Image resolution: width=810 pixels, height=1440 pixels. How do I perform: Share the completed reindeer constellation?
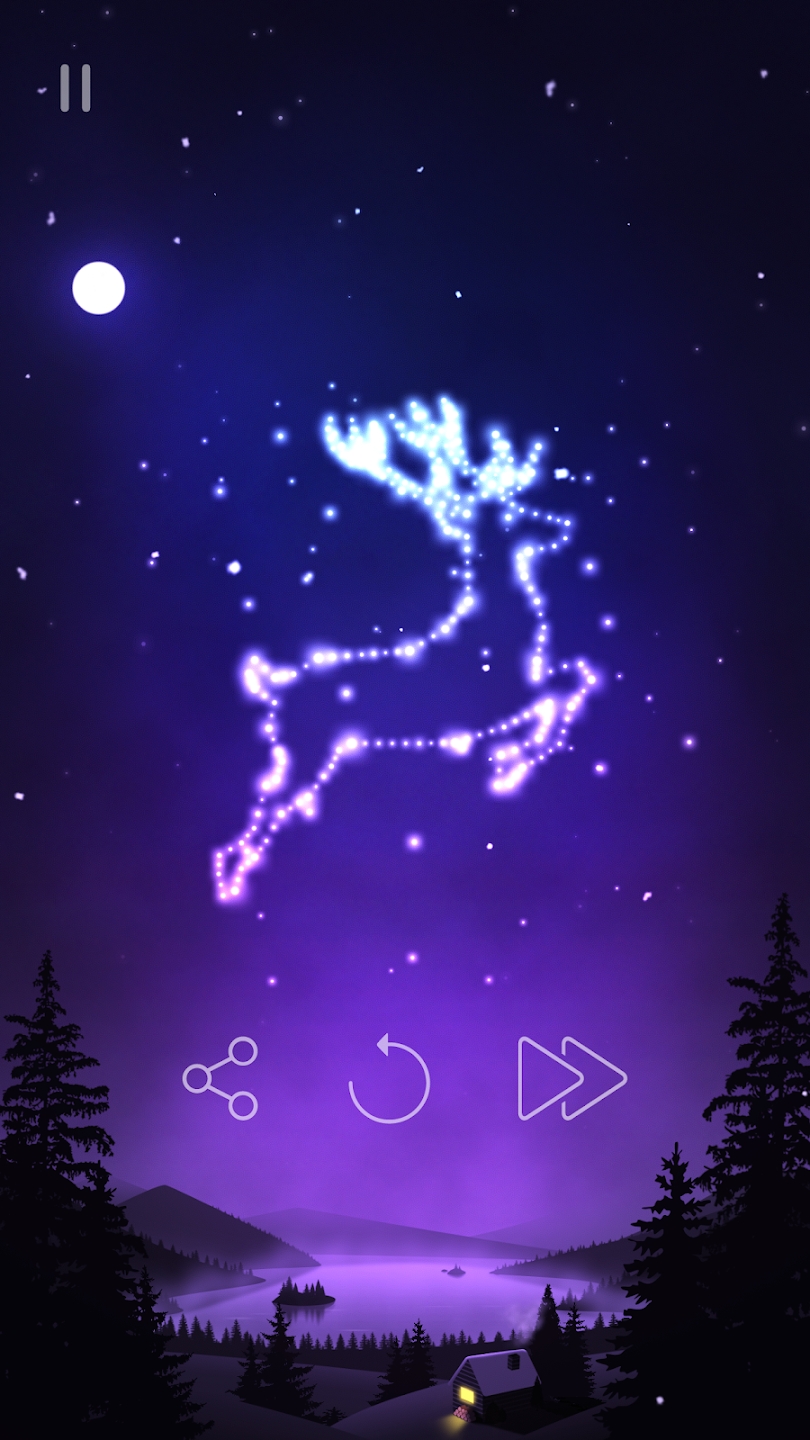[221, 1078]
